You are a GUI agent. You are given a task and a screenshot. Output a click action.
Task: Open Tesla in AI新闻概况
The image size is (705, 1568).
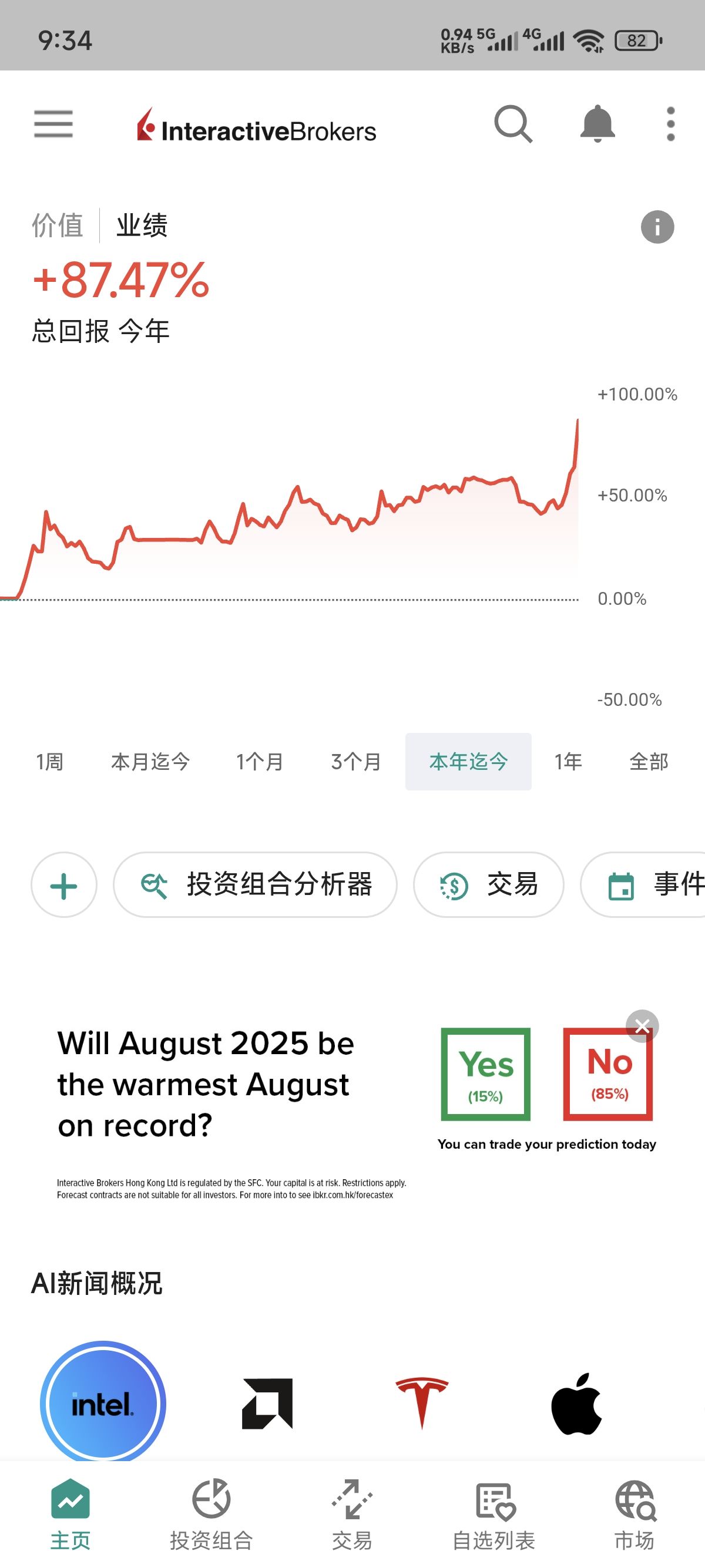click(422, 1404)
